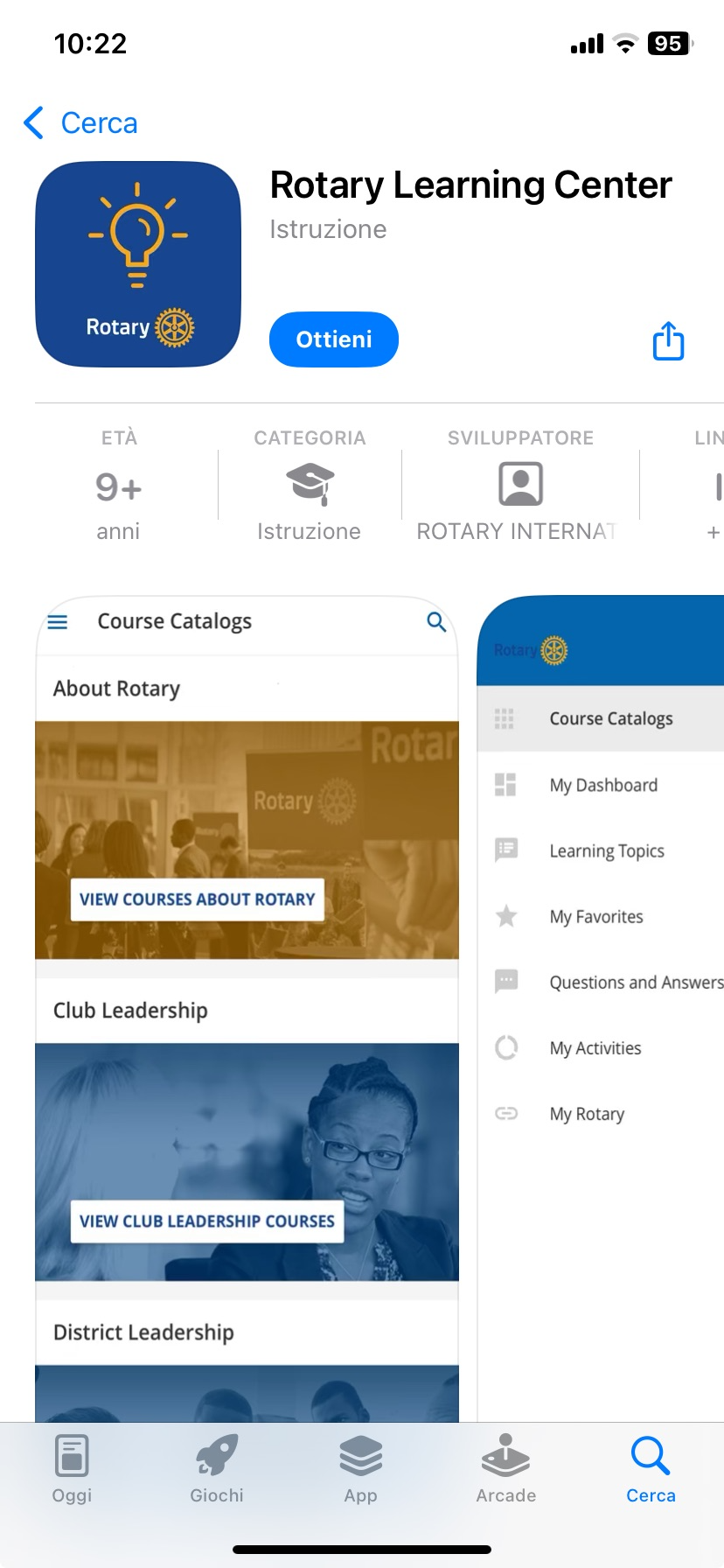Open the Course Catalogs screenshot preview
This screenshot has width=724, height=1568.
247,1006
